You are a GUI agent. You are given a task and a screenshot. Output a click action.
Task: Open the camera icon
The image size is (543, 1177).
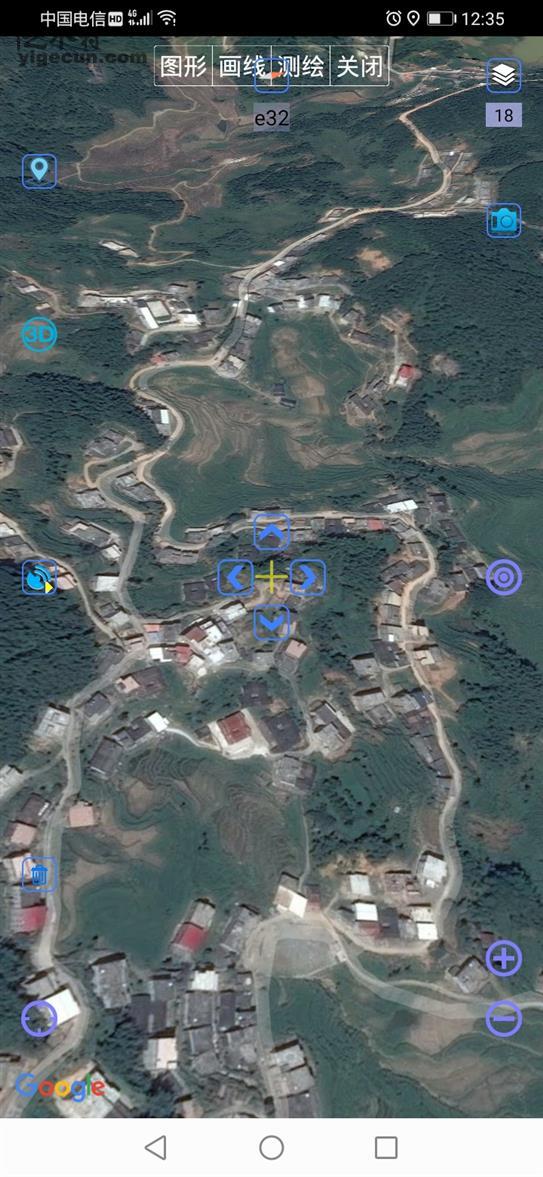504,221
